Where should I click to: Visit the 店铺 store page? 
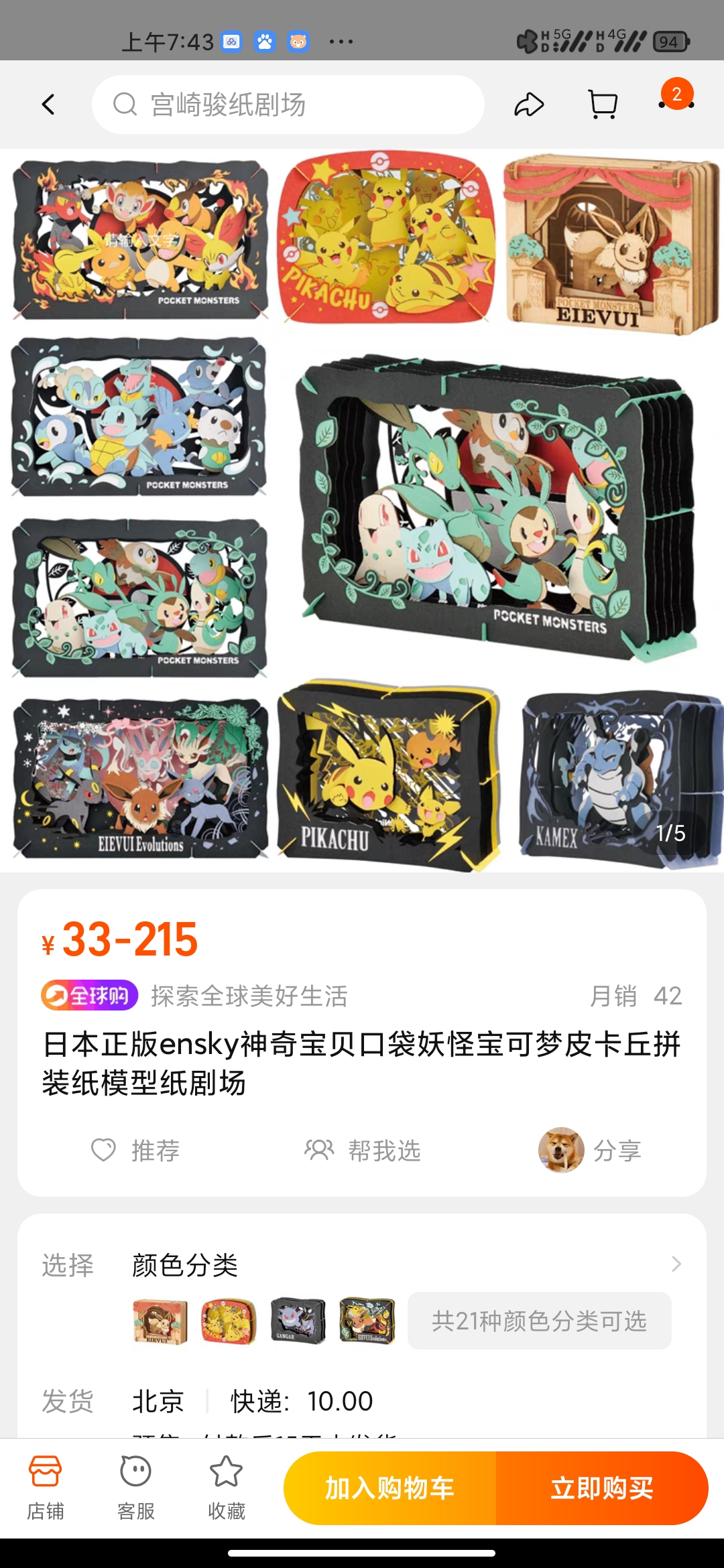point(46,1488)
